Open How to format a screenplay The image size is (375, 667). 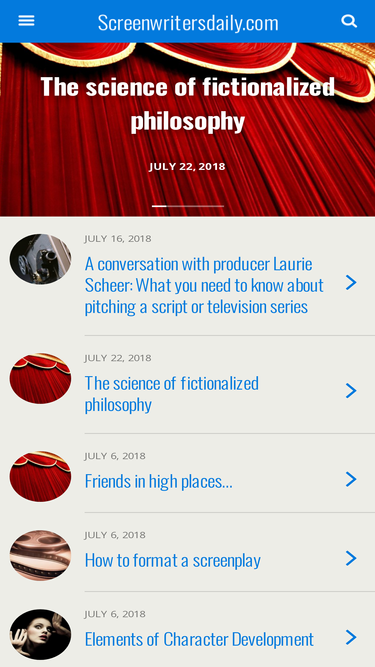click(x=188, y=552)
